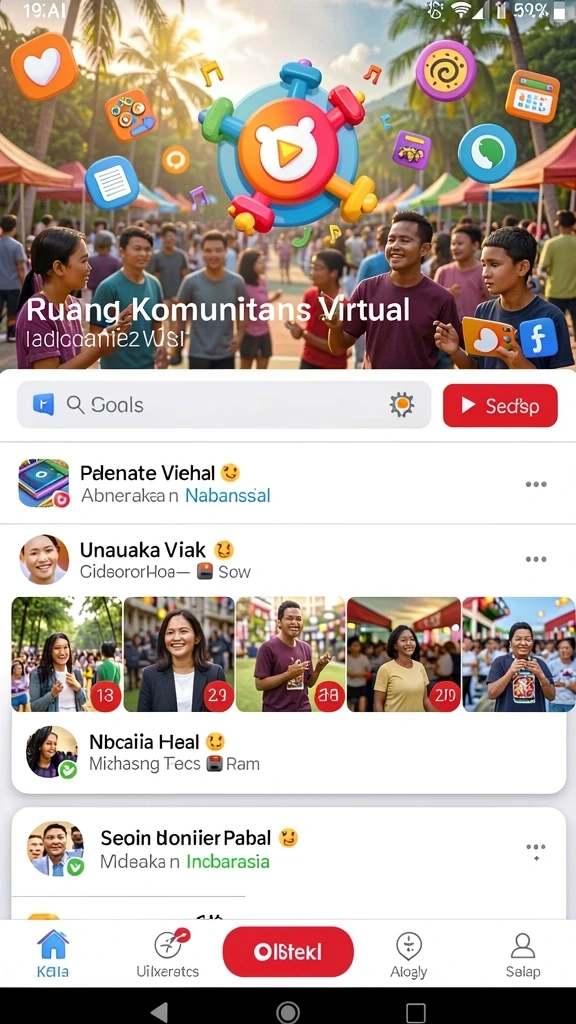Open the photo tile badged 29
Viewport: 576px width, 1024px height.
click(179, 654)
